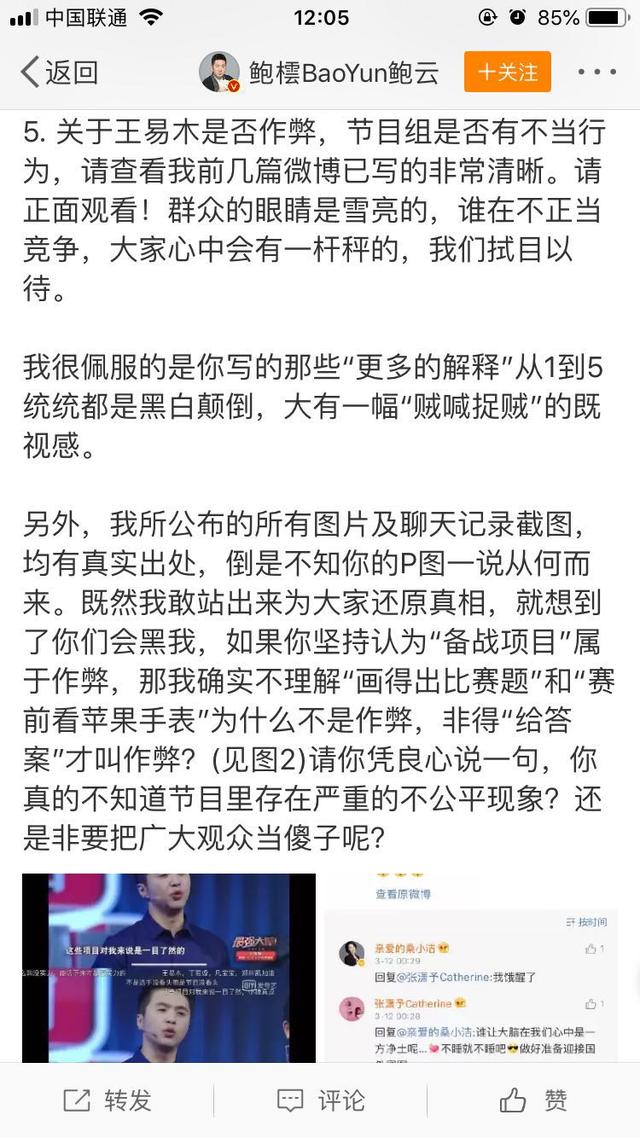Open 评论 to comment

pos(321,1101)
